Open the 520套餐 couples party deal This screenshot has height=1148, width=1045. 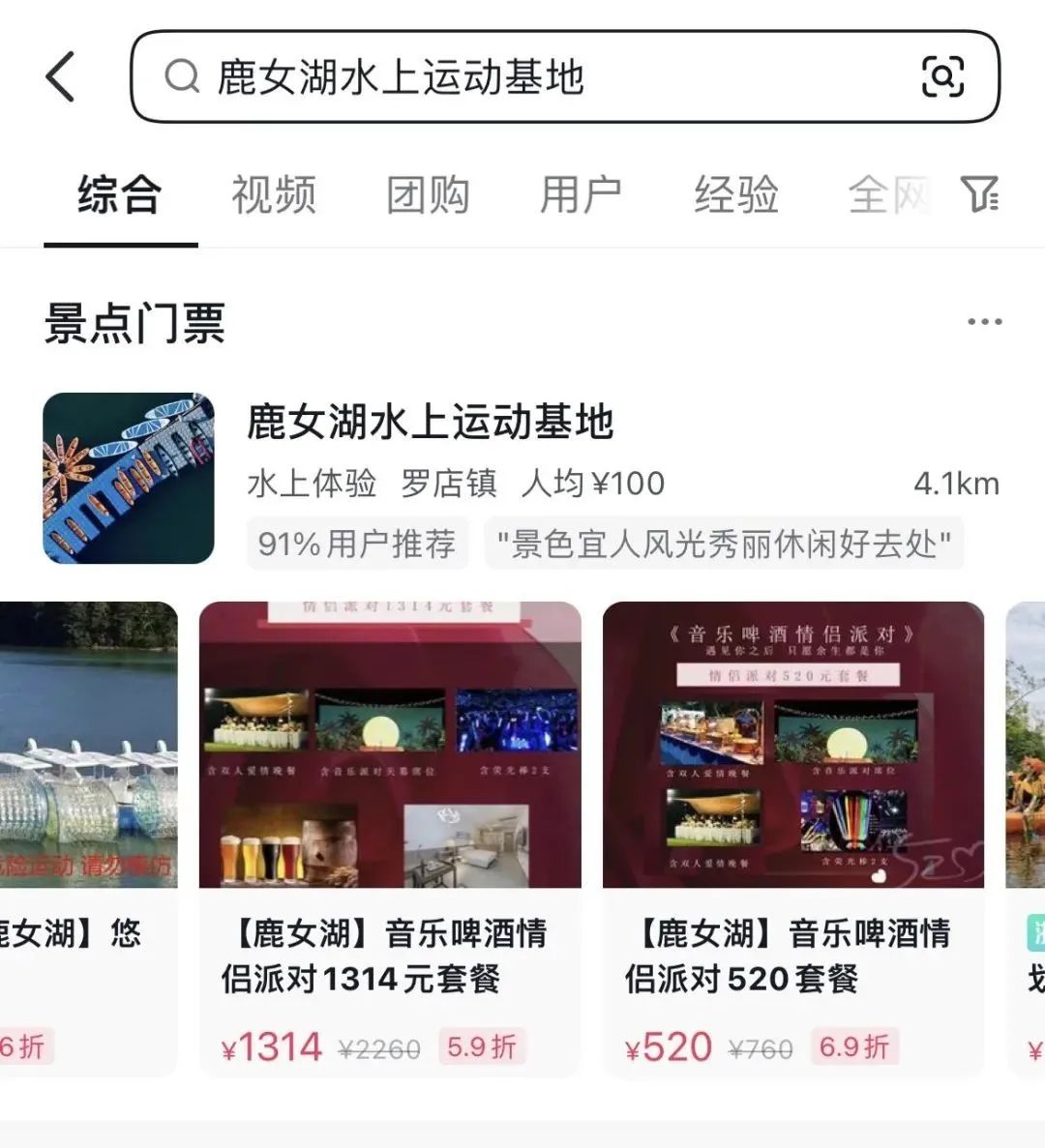(793, 839)
